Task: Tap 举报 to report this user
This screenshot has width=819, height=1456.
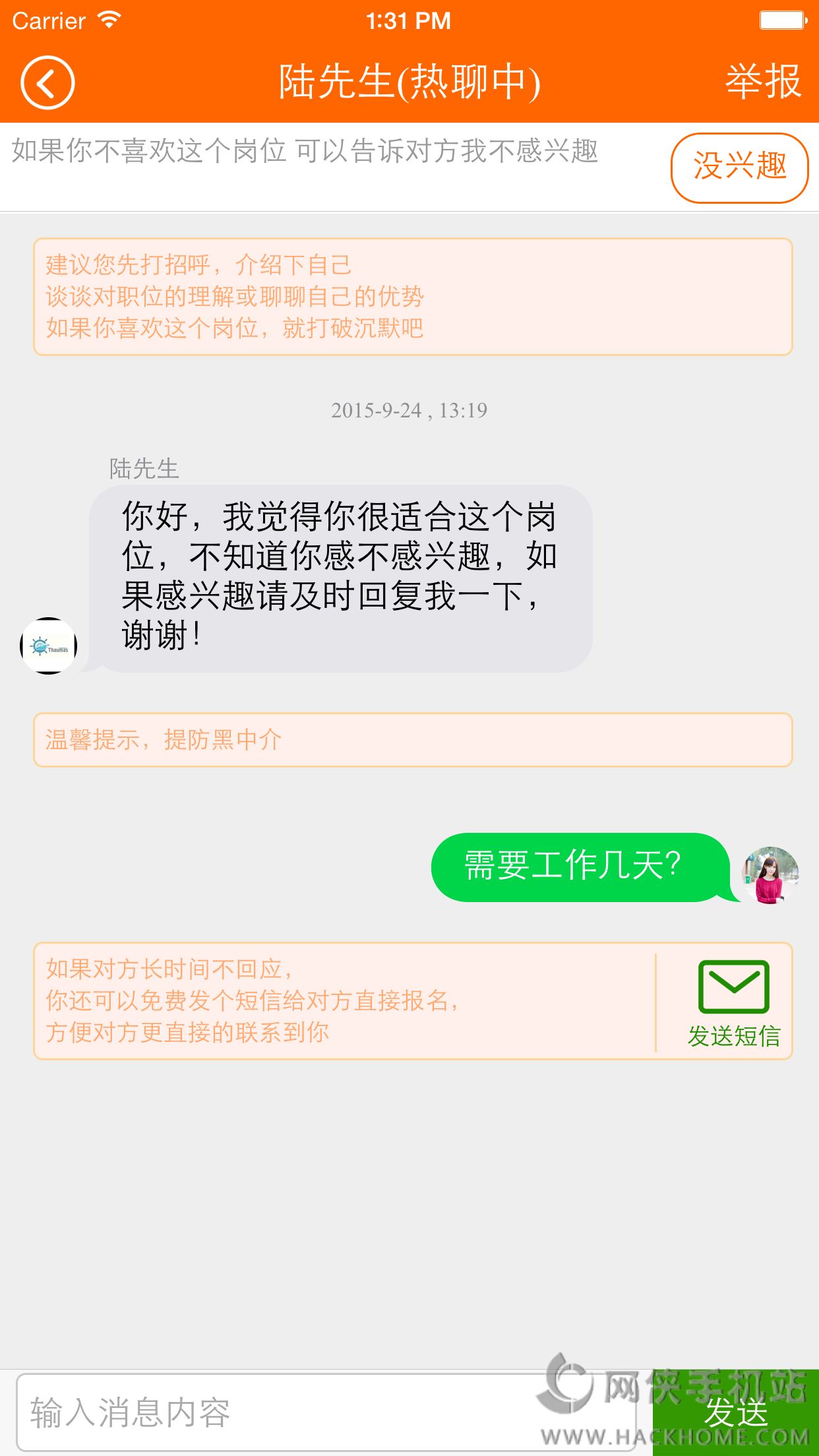Action: pos(763,82)
